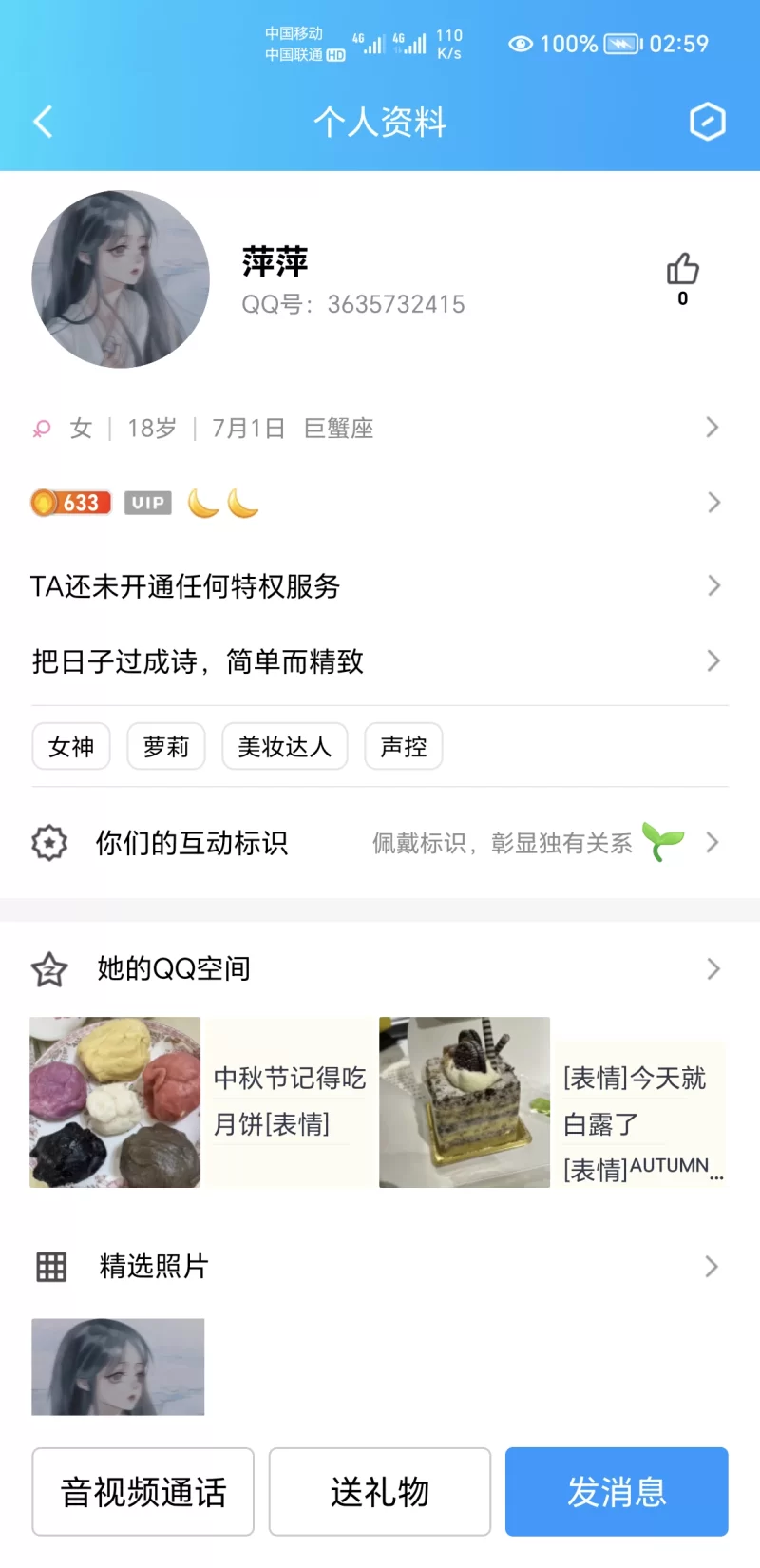The image size is (760, 1568).
Task: Open the signature 把日子过成诗 row
Action: [x=380, y=661]
